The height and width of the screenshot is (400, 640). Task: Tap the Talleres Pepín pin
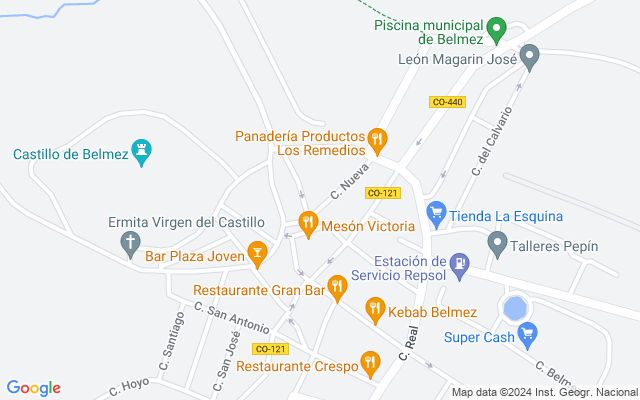click(x=498, y=245)
